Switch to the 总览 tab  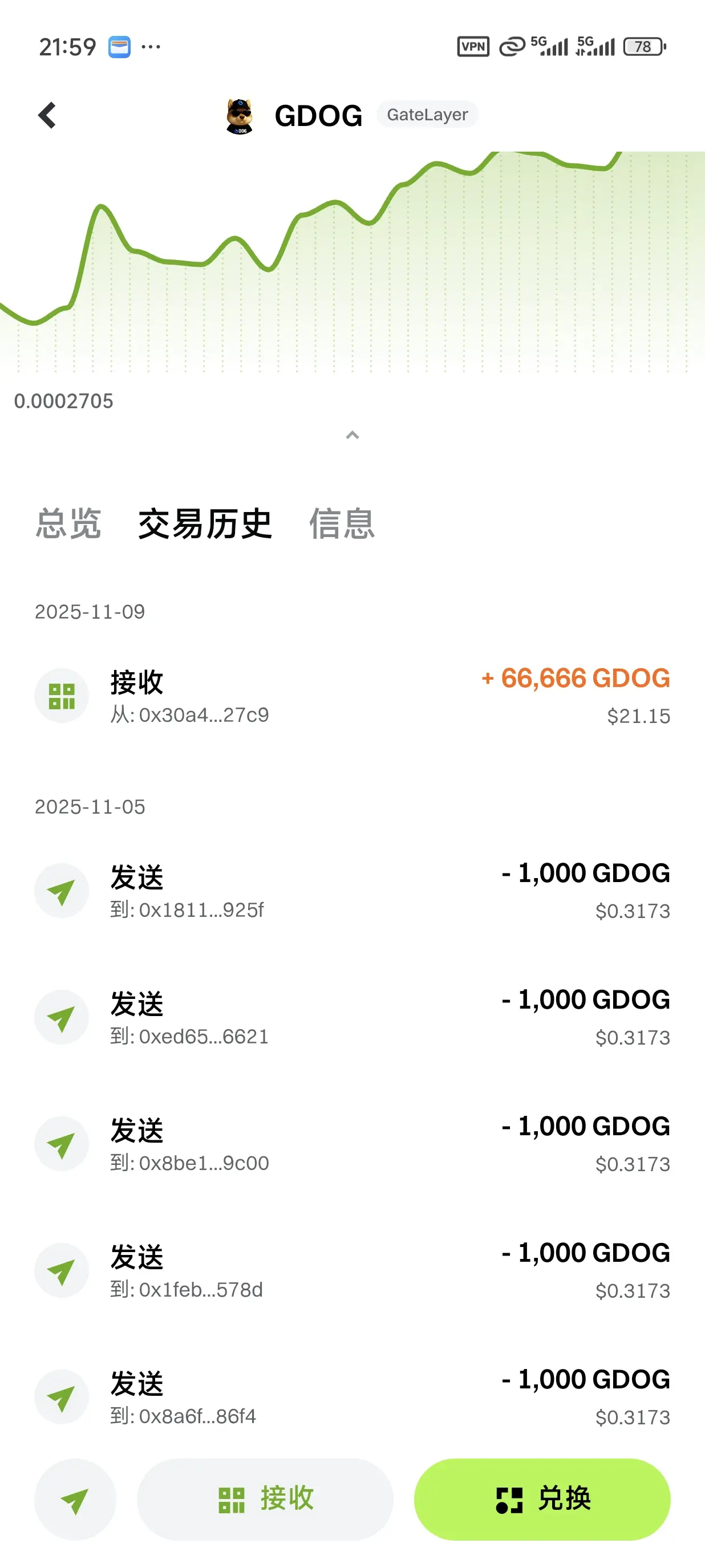68,523
